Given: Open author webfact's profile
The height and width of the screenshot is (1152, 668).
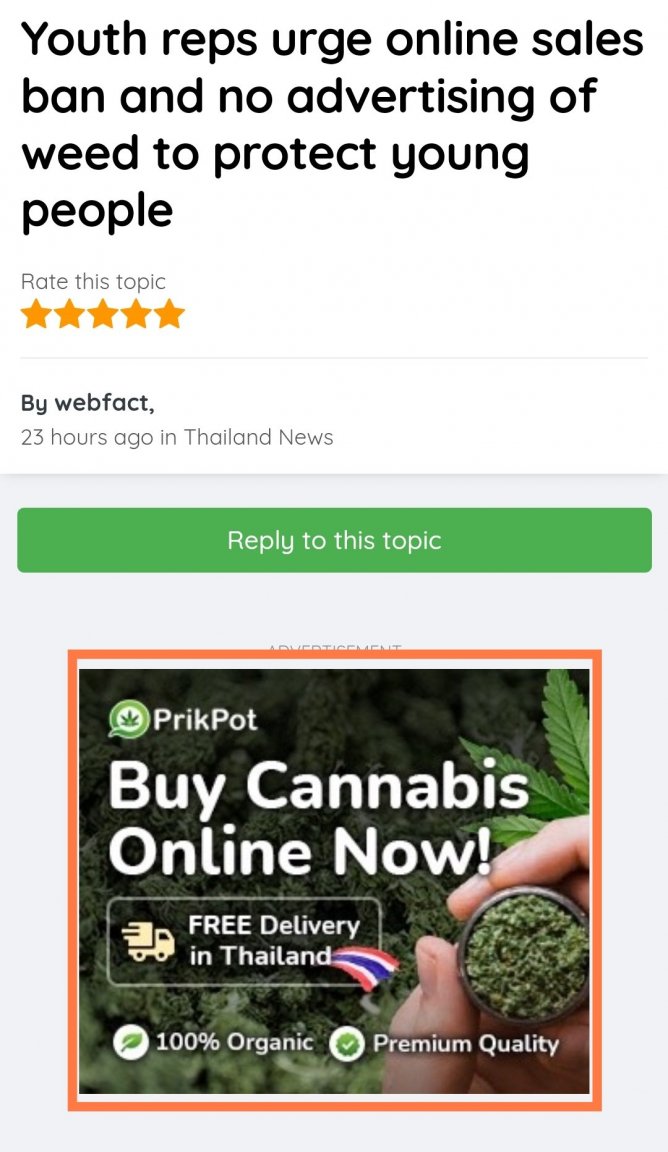Looking at the screenshot, I should click(101, 403).
